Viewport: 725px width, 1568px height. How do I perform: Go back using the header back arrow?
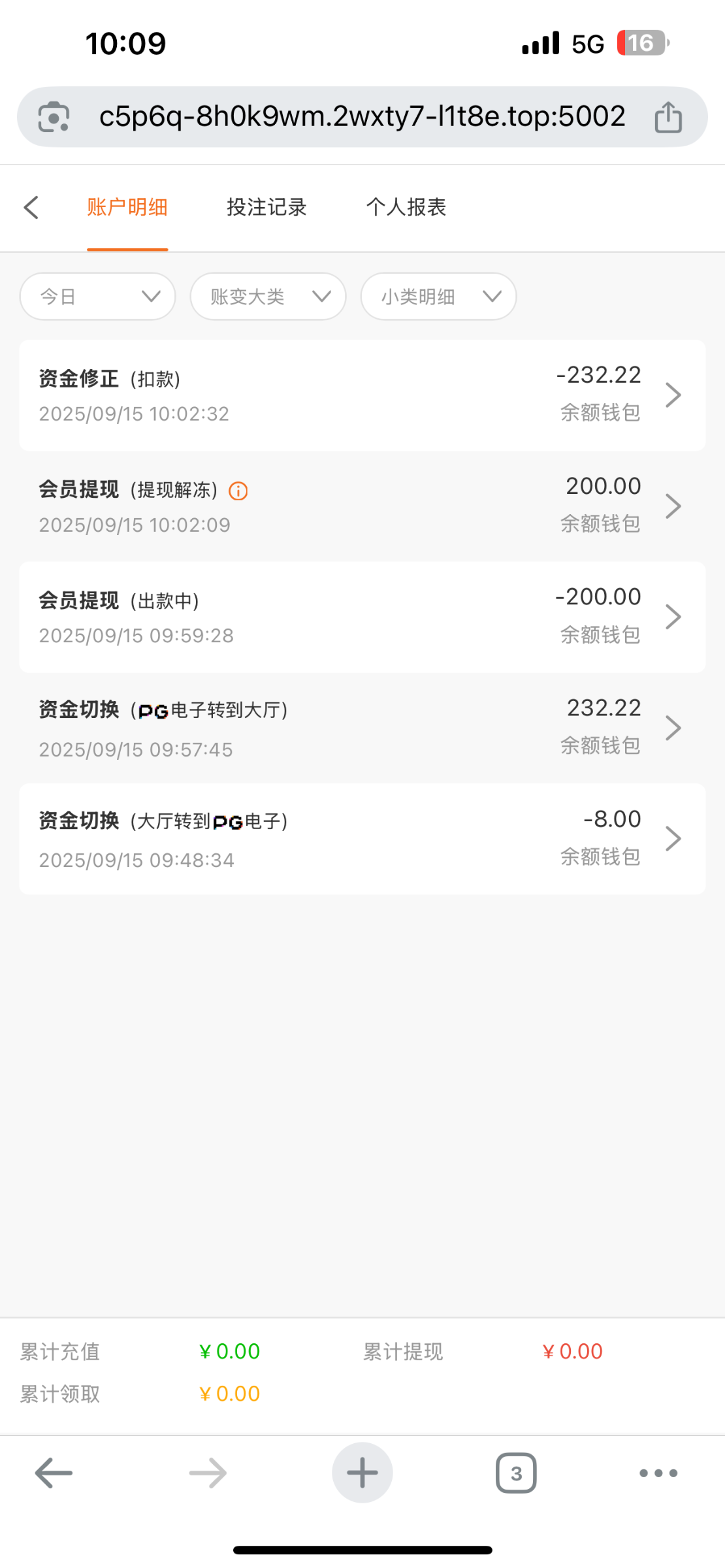[31, 208]
